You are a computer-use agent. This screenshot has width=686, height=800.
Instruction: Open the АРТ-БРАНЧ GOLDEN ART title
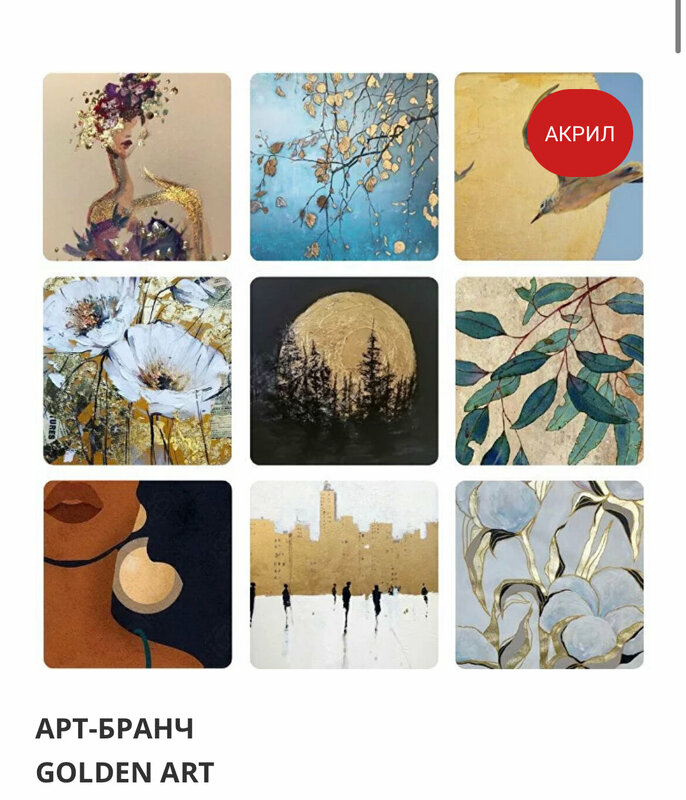coord(125,750)
